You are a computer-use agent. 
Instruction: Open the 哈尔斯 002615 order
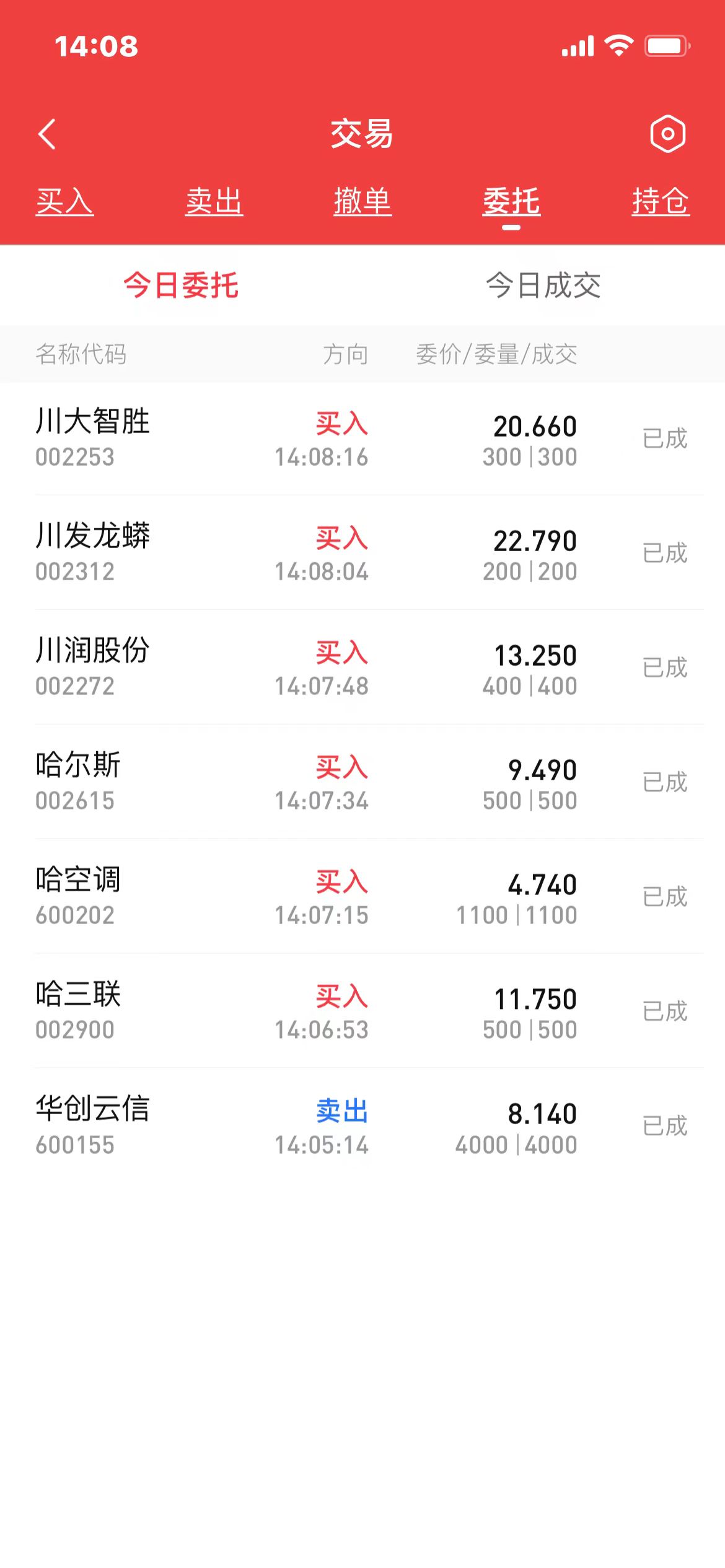point(362,782)
